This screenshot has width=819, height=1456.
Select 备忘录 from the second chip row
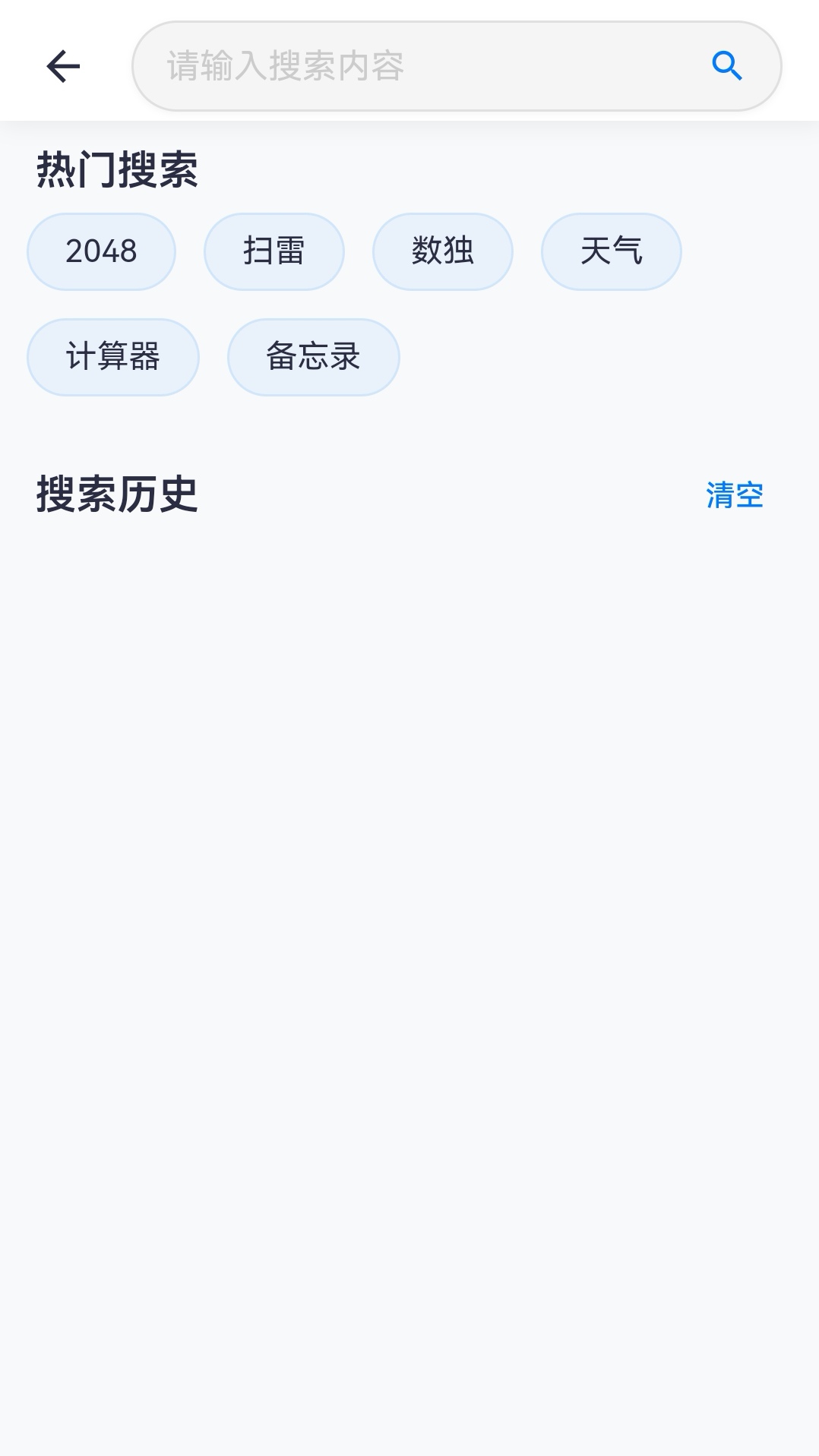[314, 357]
